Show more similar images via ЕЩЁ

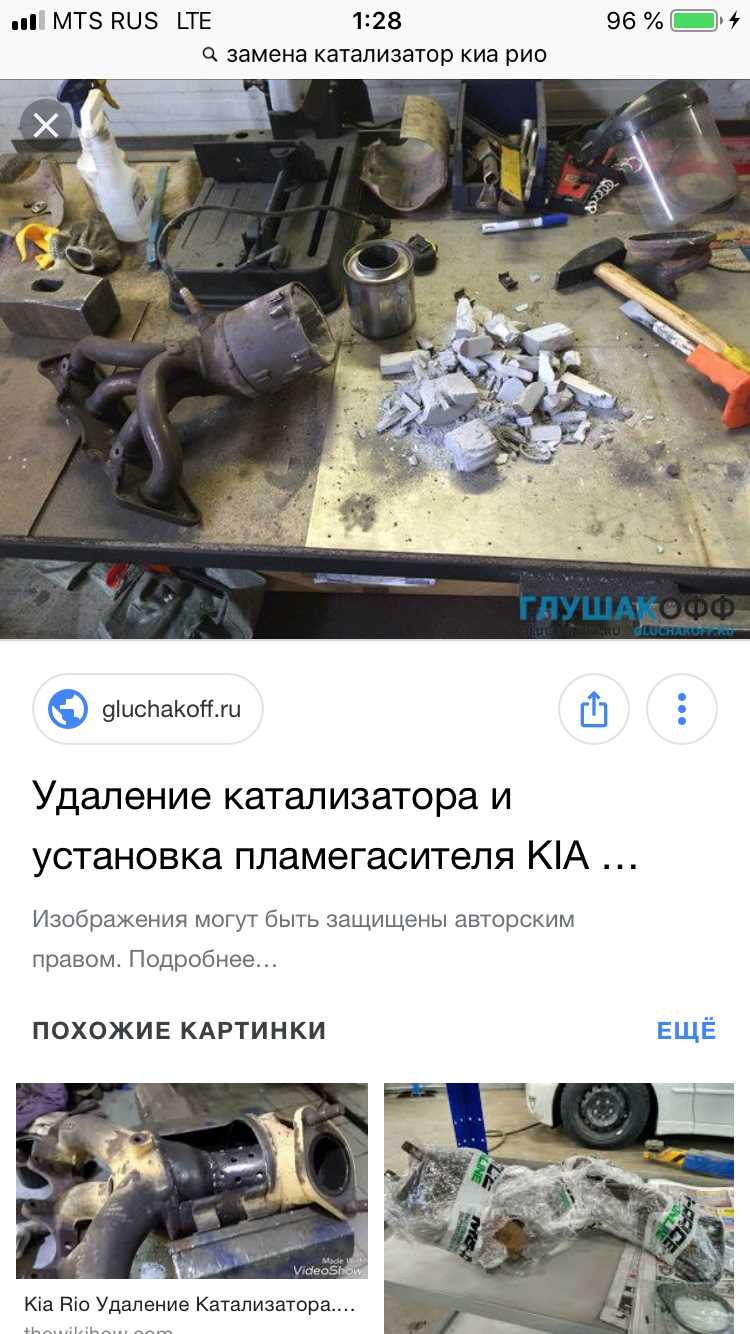(x=686, y=1031)
